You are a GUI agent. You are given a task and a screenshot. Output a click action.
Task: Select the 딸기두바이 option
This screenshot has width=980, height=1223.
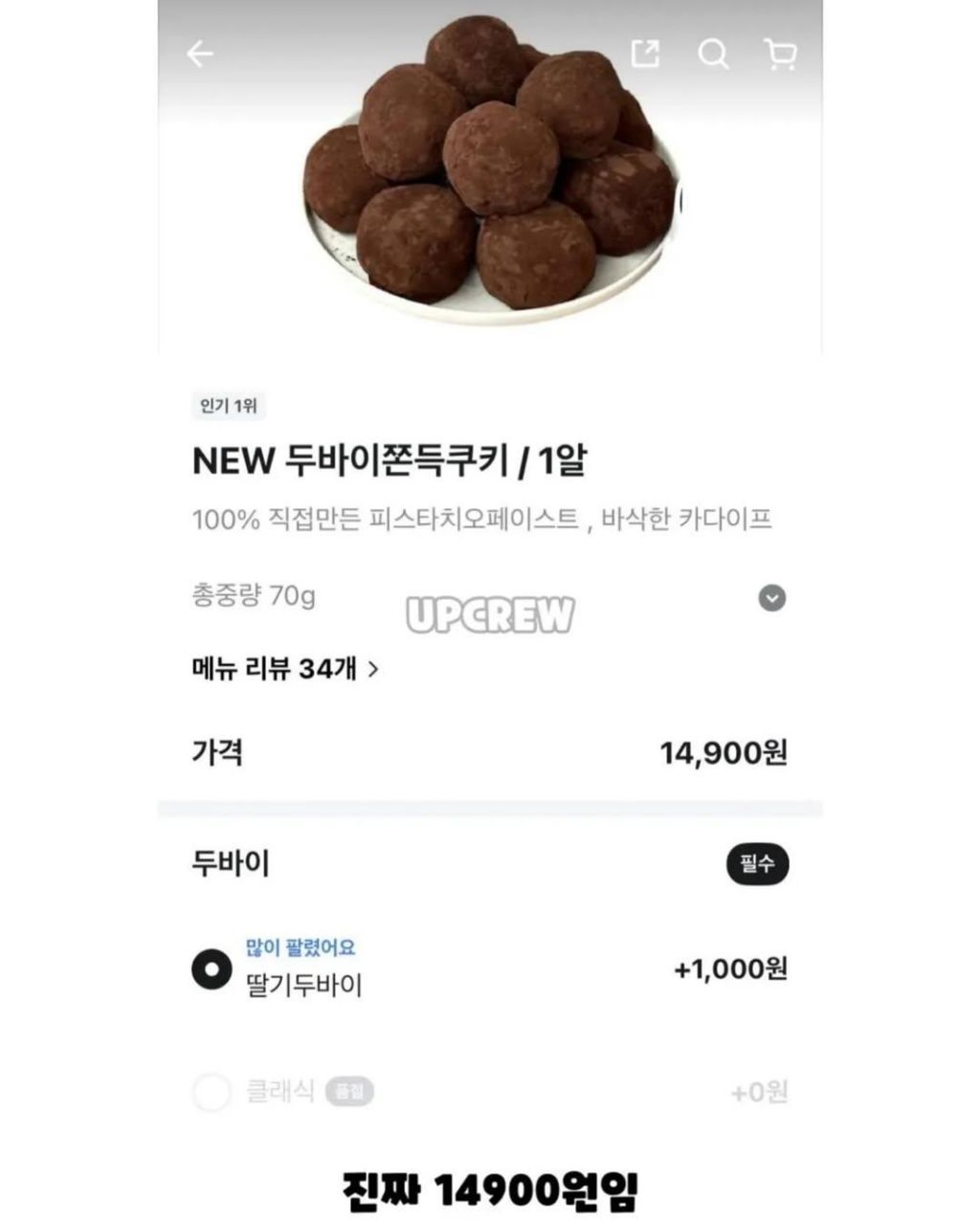pos(212,969)
